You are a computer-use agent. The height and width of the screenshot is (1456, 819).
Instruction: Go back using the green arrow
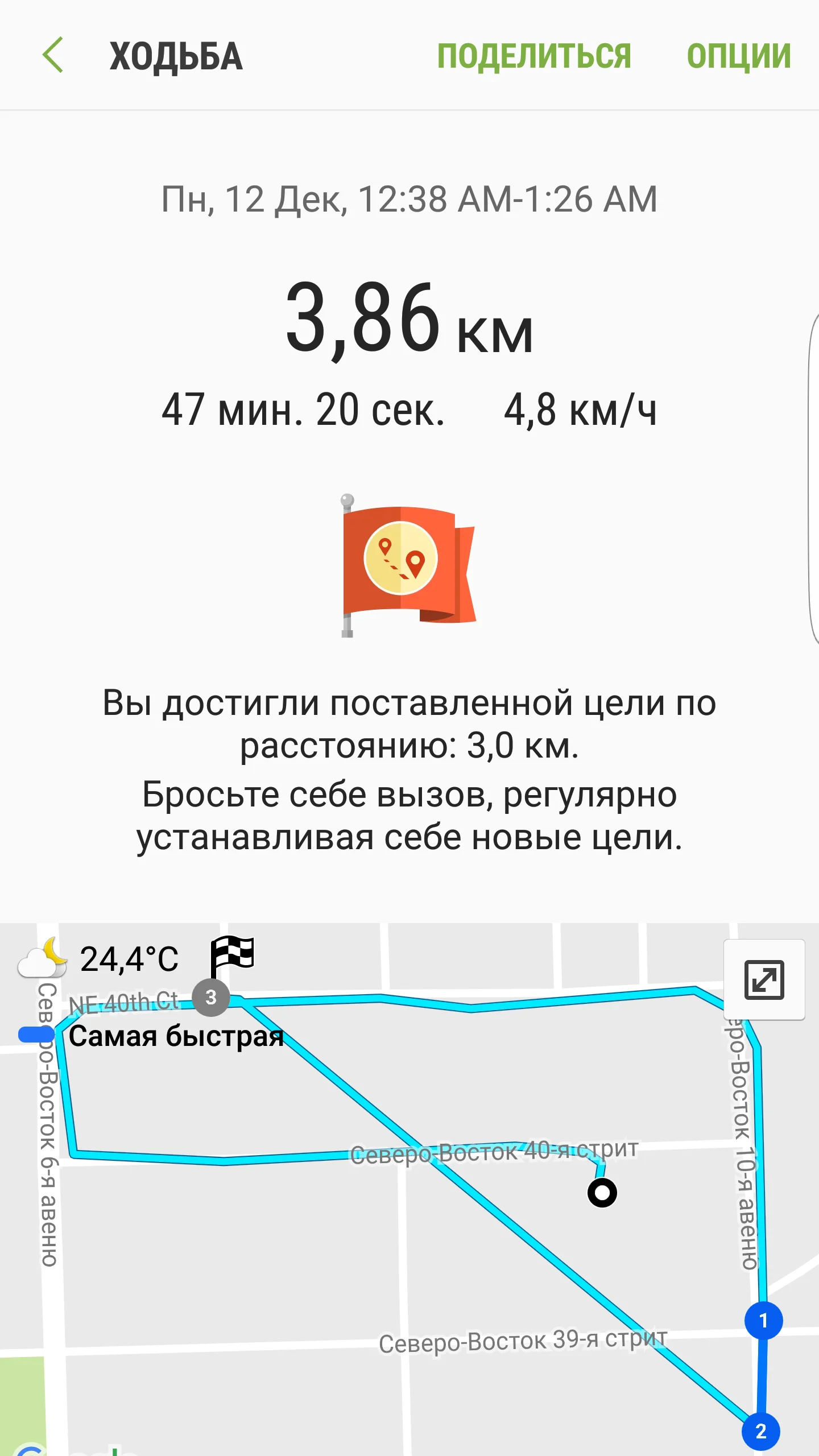coord(53,56)
